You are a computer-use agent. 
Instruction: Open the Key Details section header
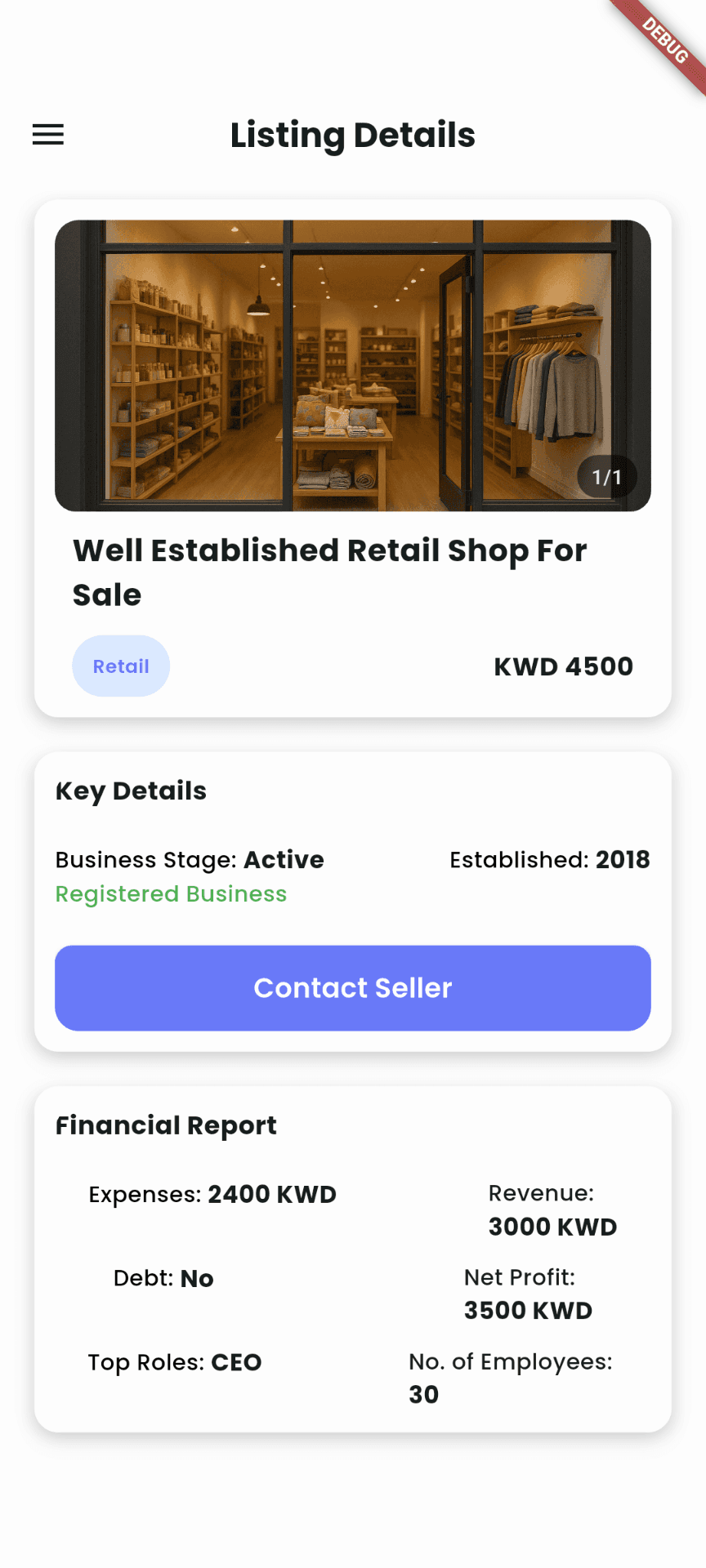[x=131, y=791]
